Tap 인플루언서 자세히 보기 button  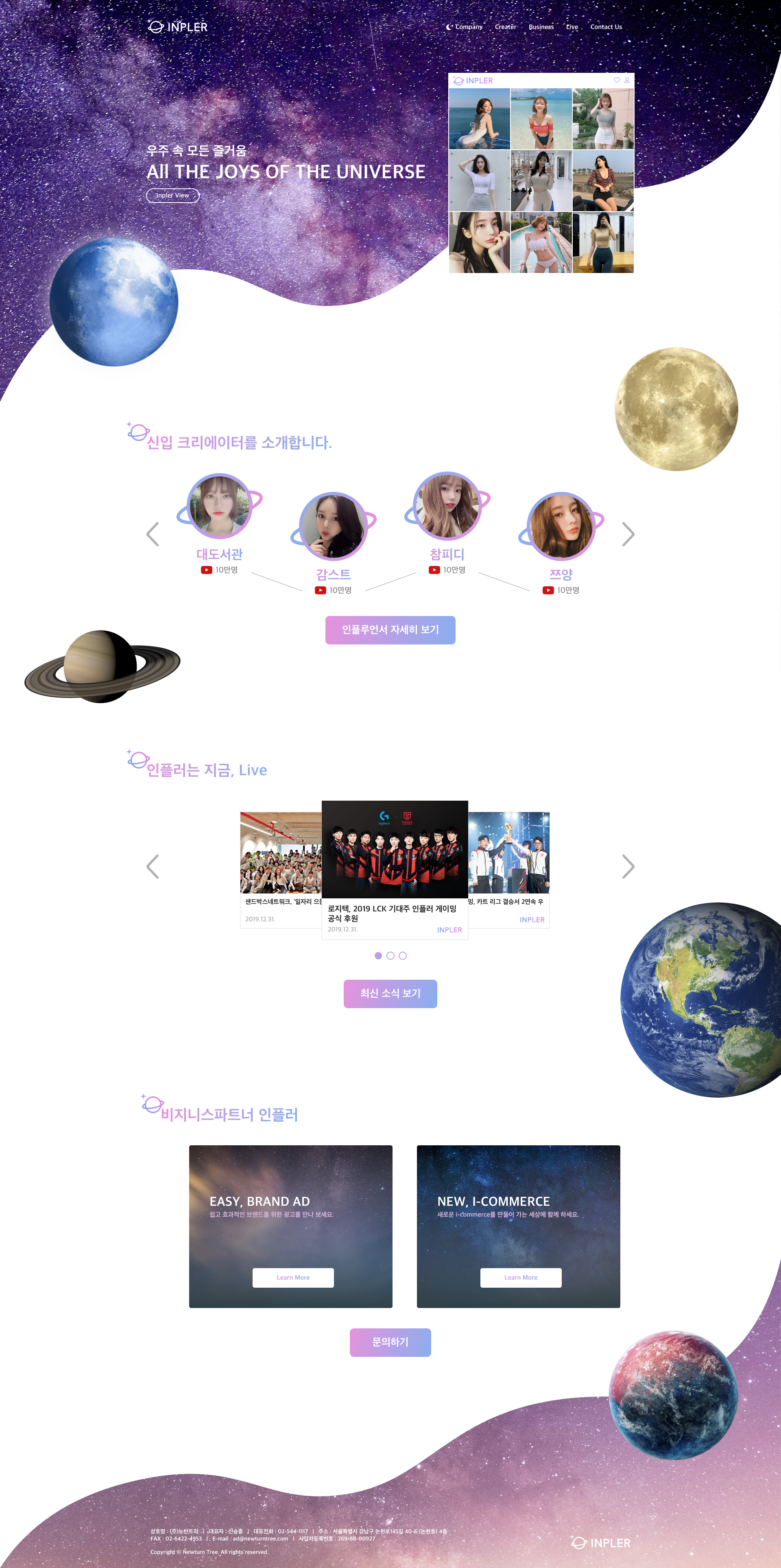(x=390, y=630)
